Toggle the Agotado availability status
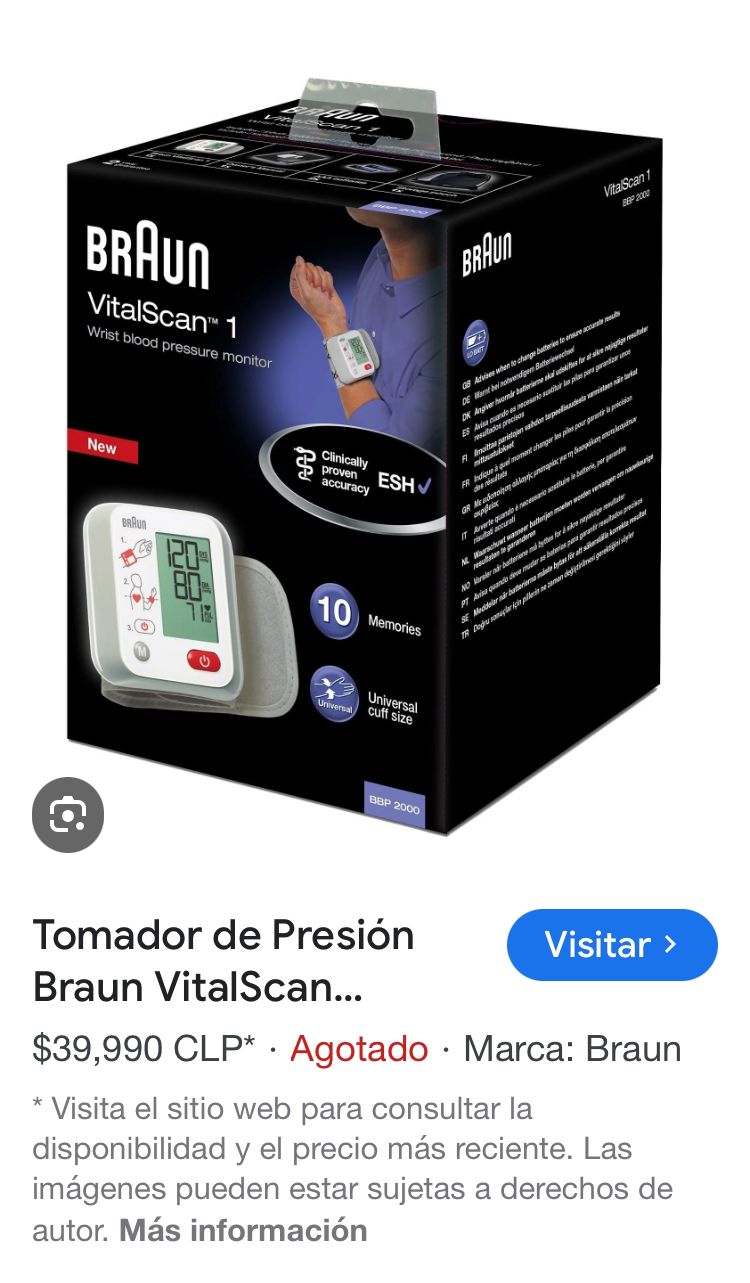The image size is (750, 1283). pyautogui.click(x=360, y=1048)
